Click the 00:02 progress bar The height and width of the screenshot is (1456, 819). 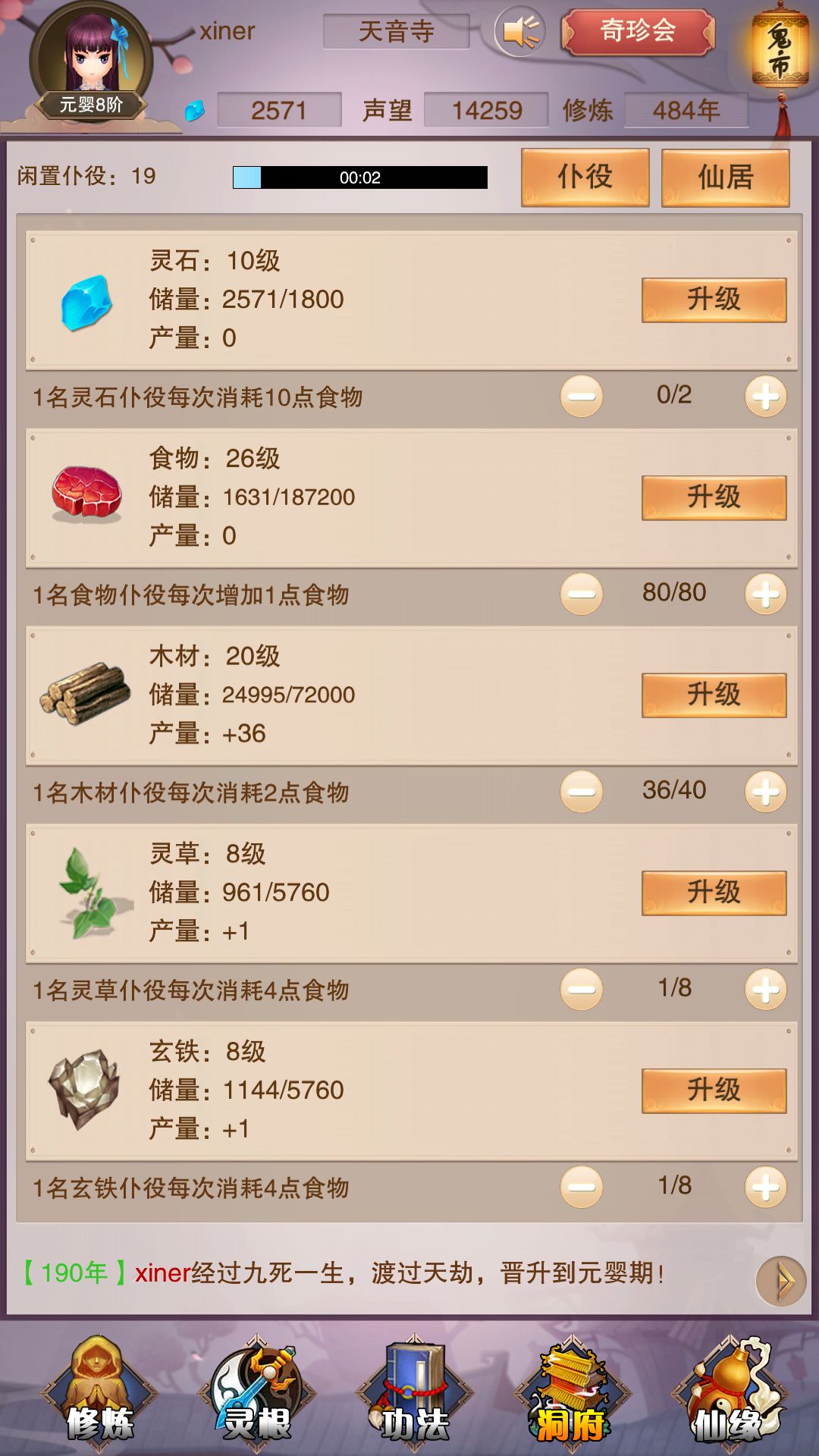pos(360,177)
